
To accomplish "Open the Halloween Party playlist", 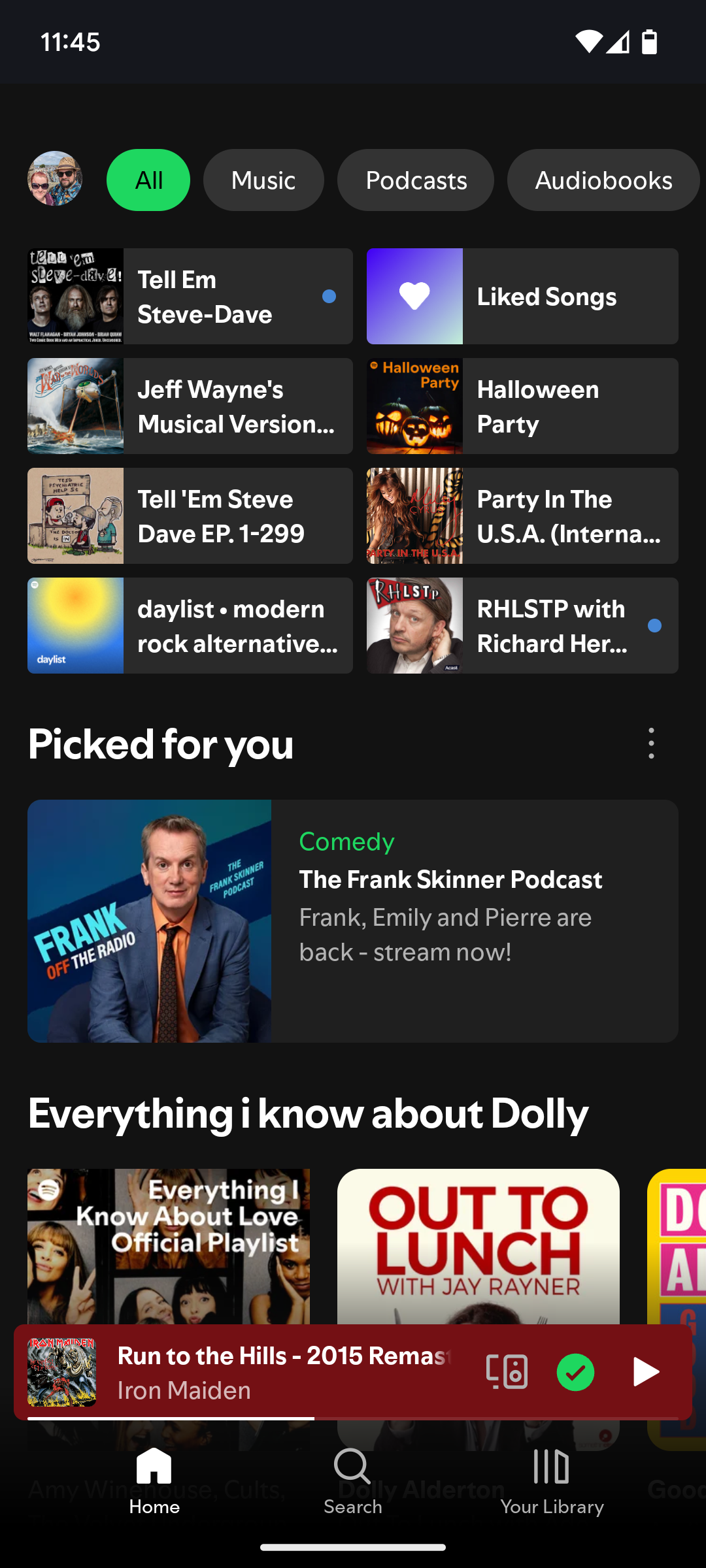I will 522,406.
